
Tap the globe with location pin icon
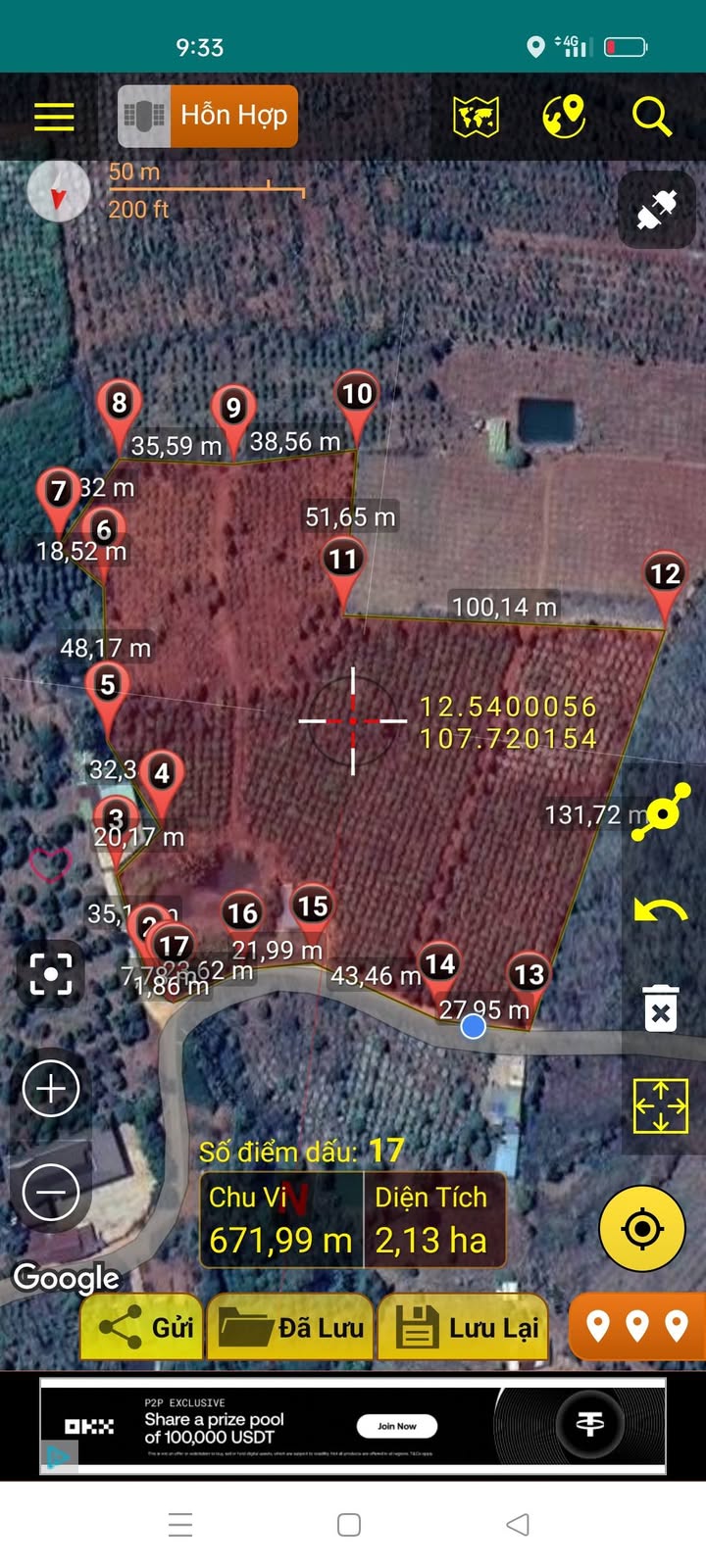click(564, 117)
